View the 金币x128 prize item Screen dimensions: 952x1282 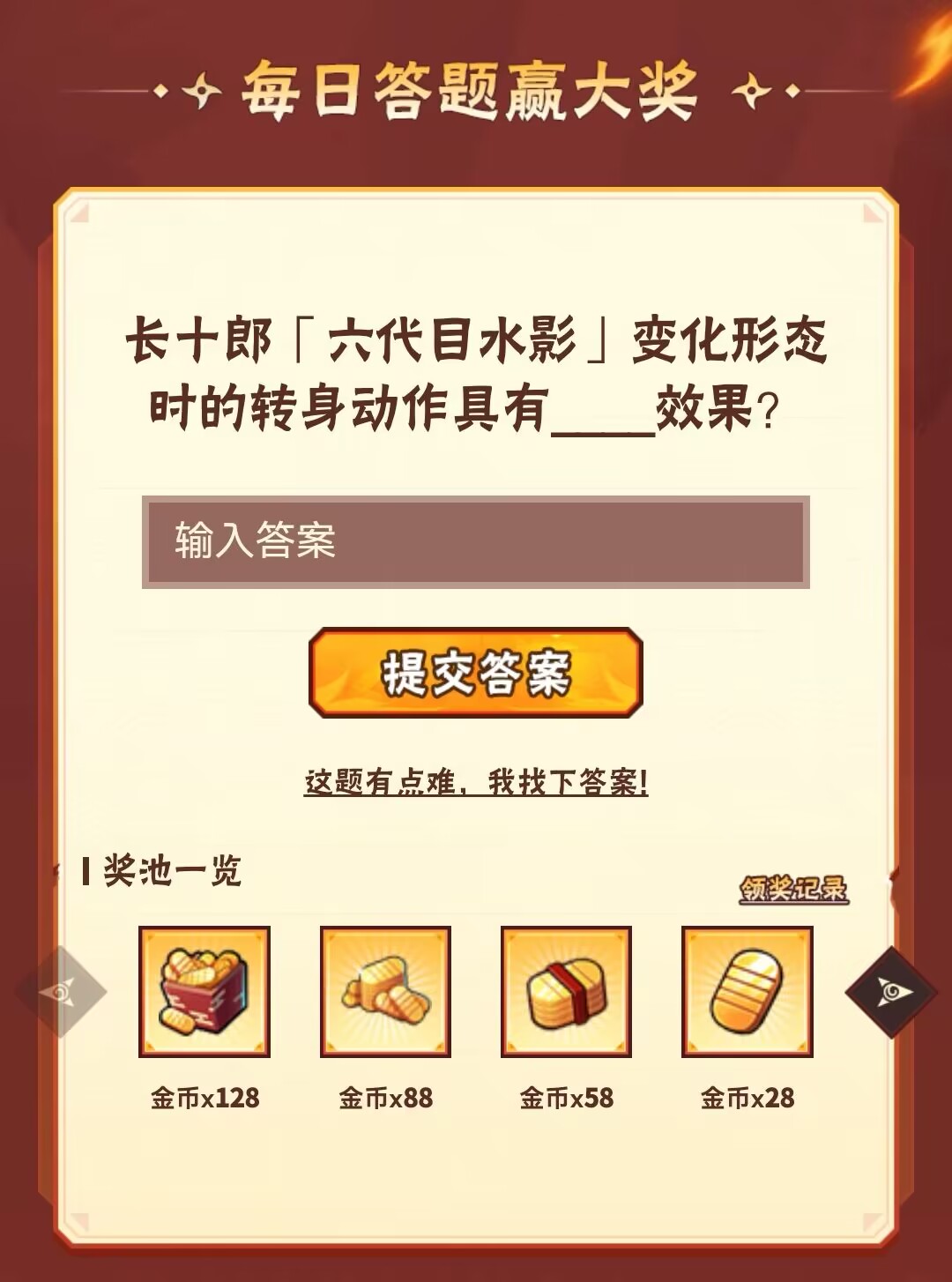click(205, 992)
